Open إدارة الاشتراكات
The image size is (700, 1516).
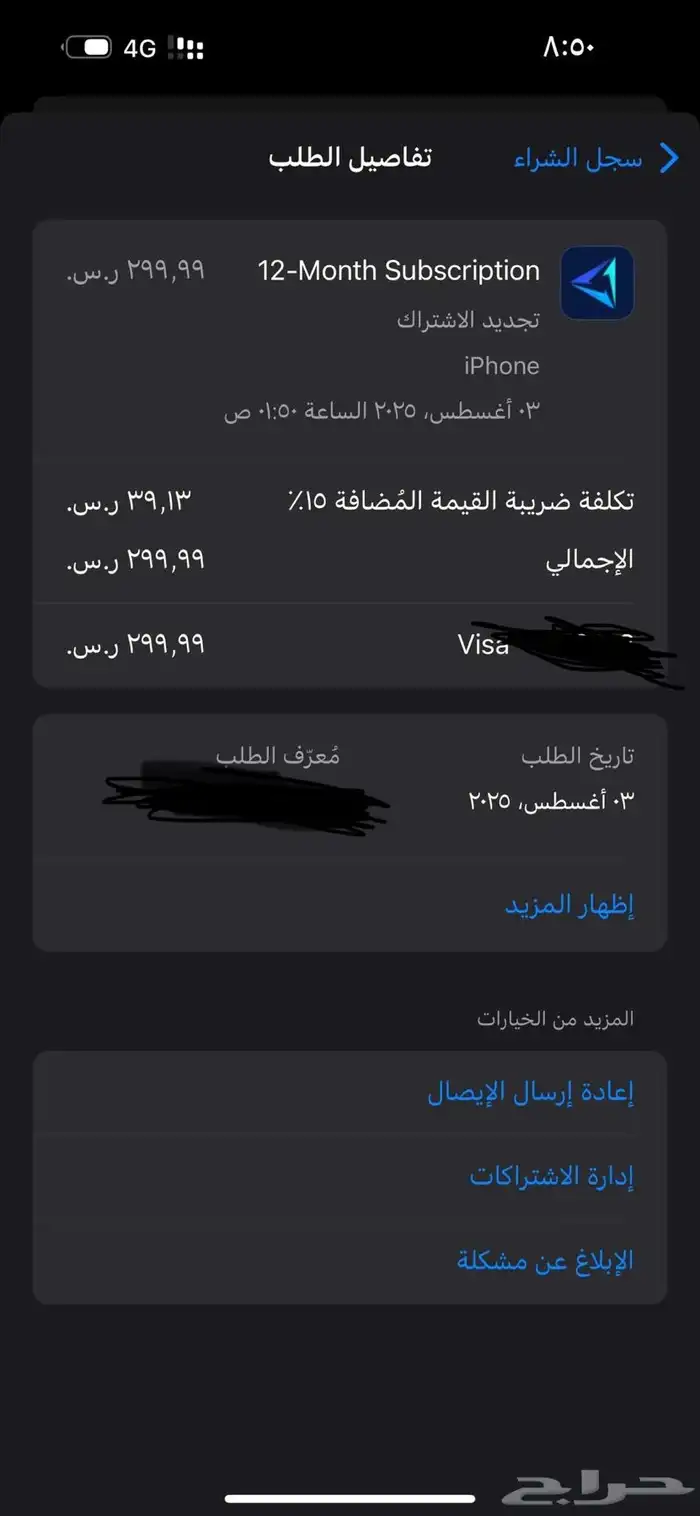(x=551, y=1177)
